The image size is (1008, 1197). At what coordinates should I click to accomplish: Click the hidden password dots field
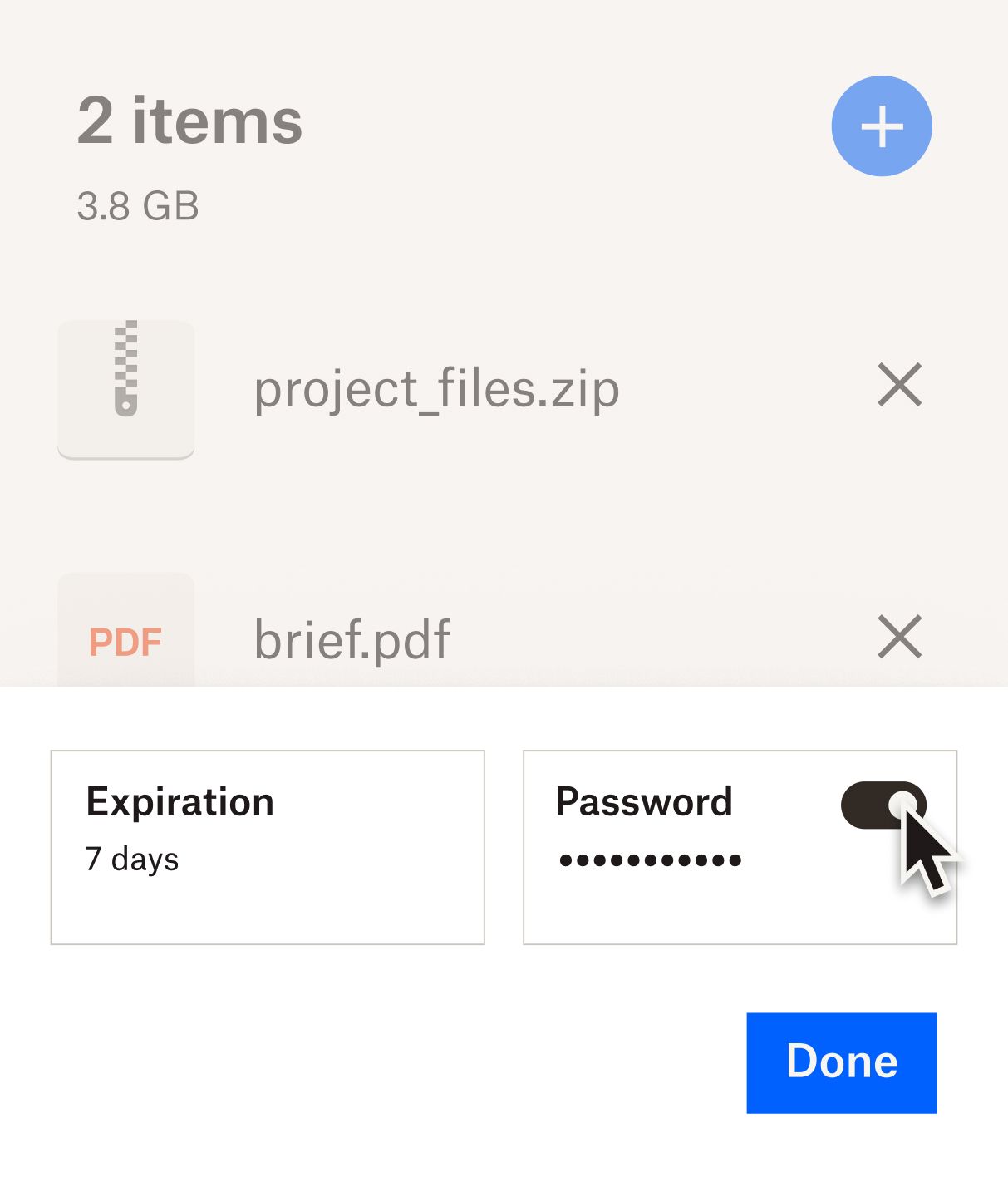coord(648,862)
